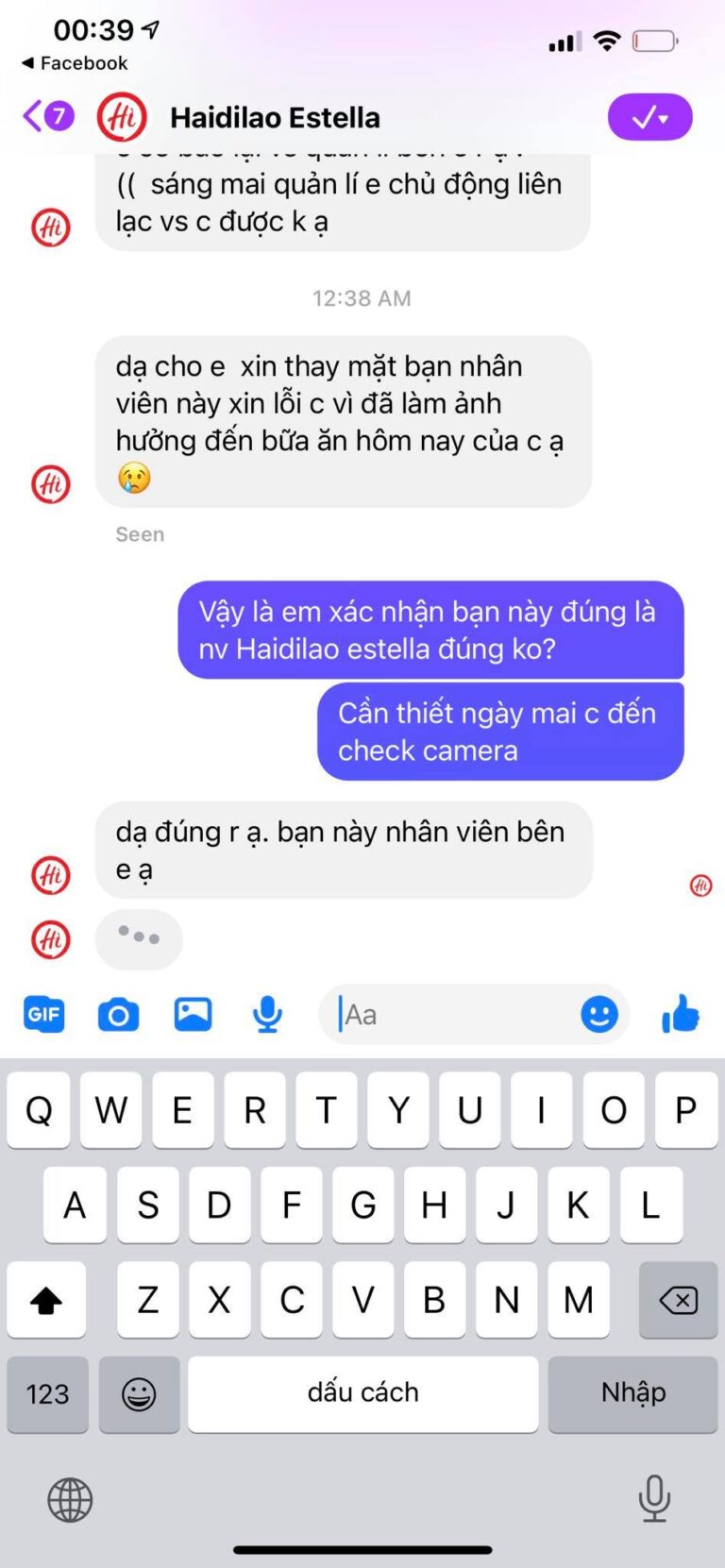
Task: Send a thumbs-up like
Action: (x=680, y=1015)
